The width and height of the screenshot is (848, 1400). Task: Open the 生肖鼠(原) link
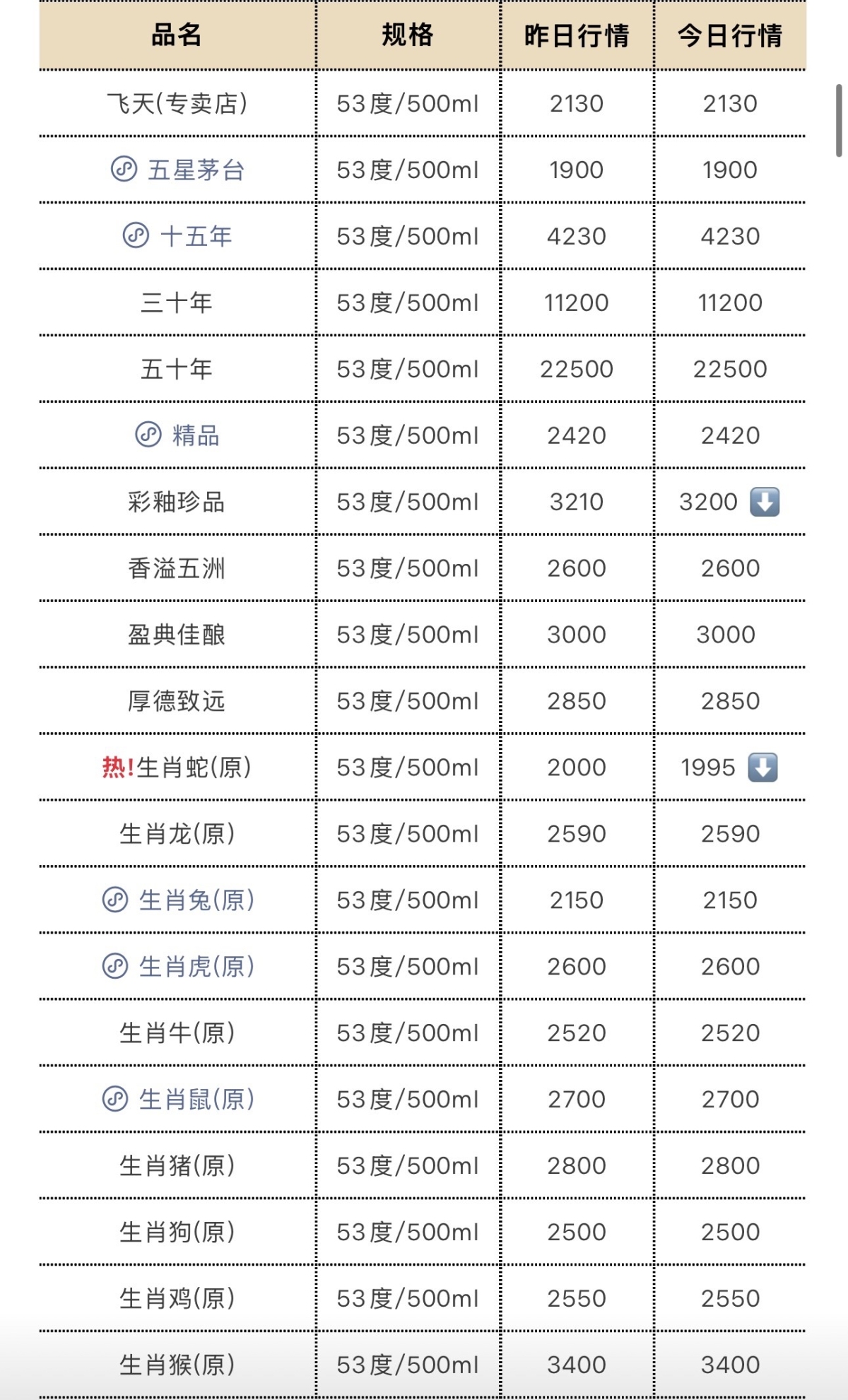[177, 1099]
